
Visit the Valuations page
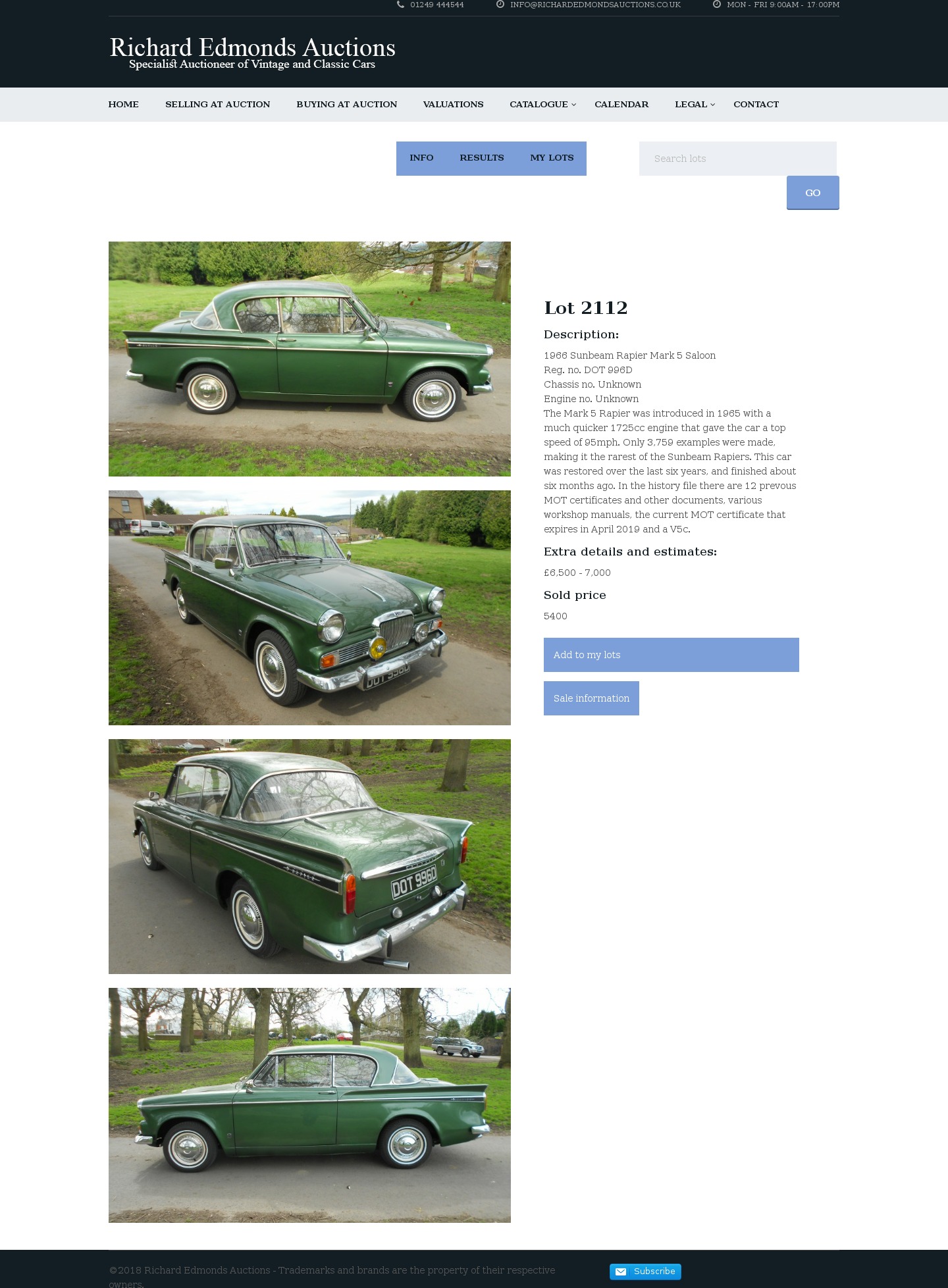[x=453, y=104]
